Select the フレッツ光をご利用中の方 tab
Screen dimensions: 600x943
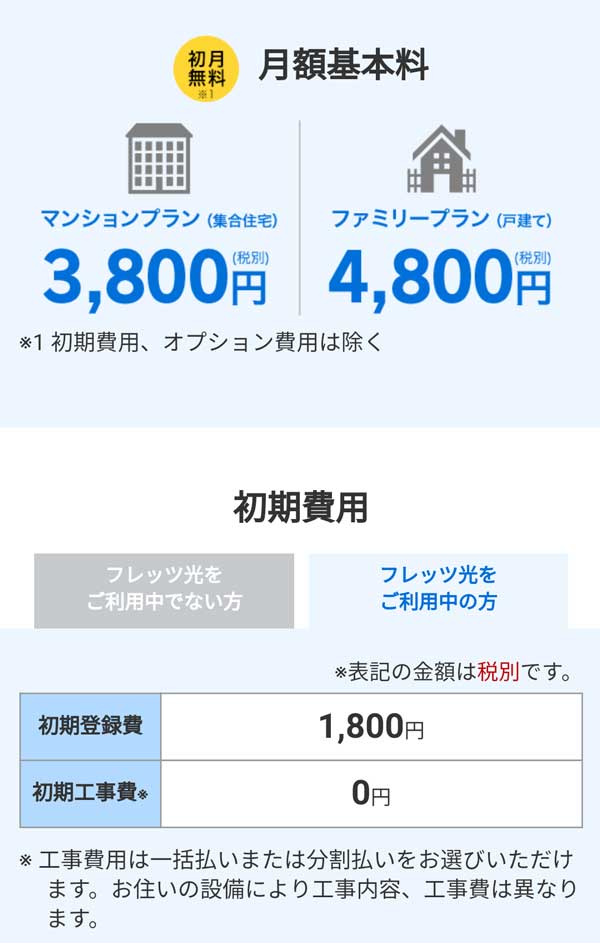(x=438, y=590)
